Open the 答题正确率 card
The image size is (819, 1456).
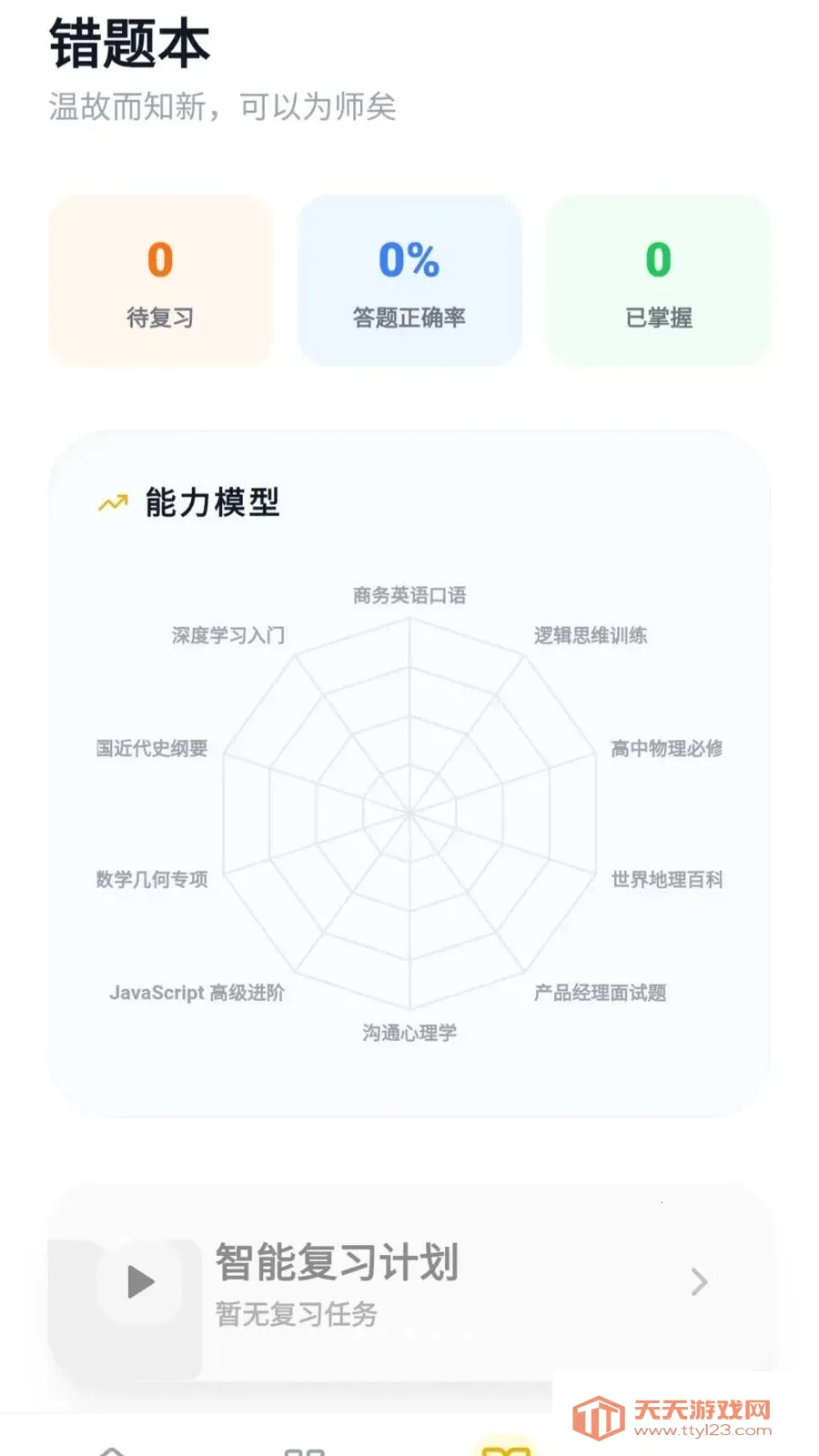pyautogui.click(x=409, y=280)
